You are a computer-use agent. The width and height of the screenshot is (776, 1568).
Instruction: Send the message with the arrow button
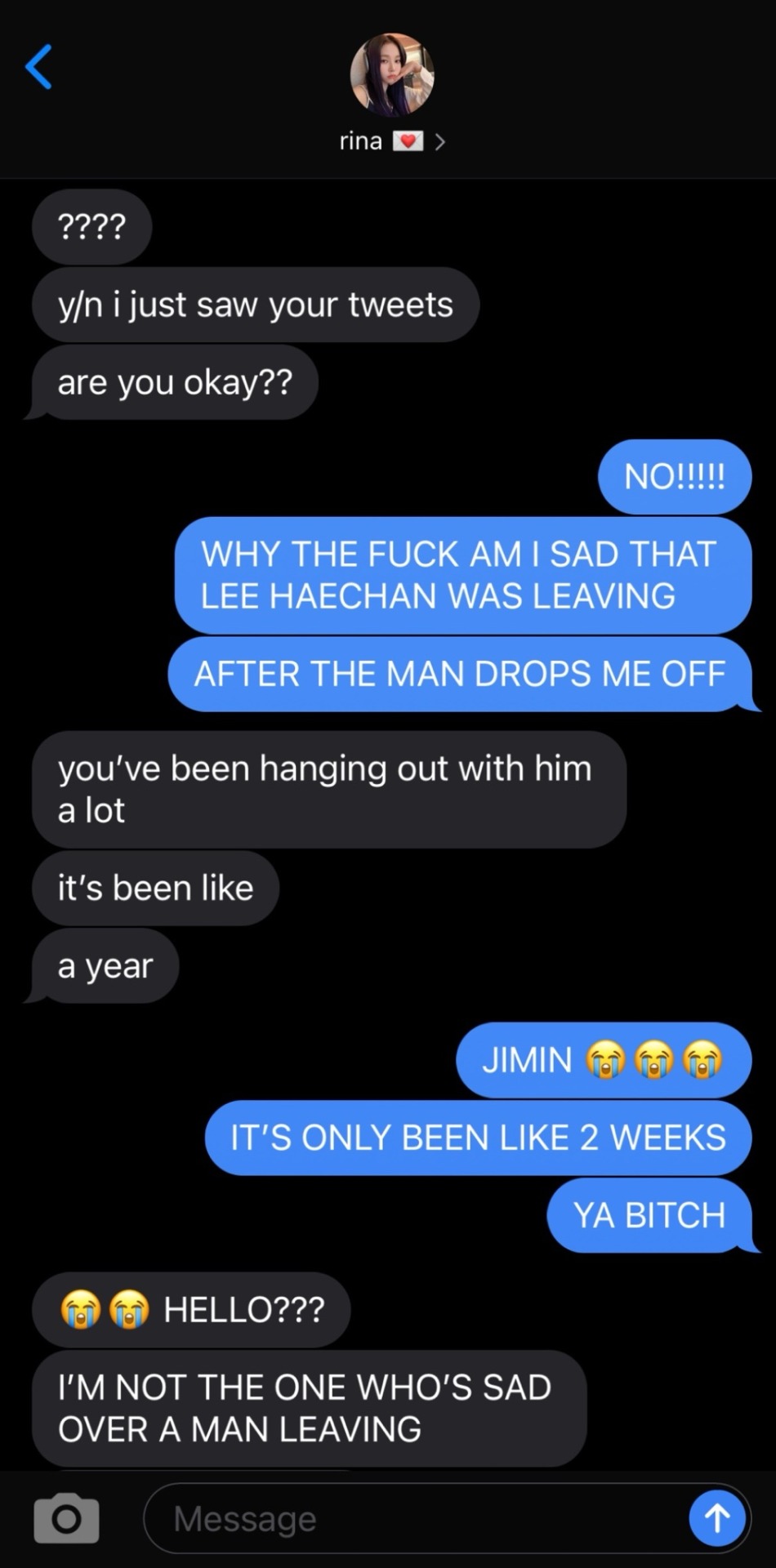716,1519
